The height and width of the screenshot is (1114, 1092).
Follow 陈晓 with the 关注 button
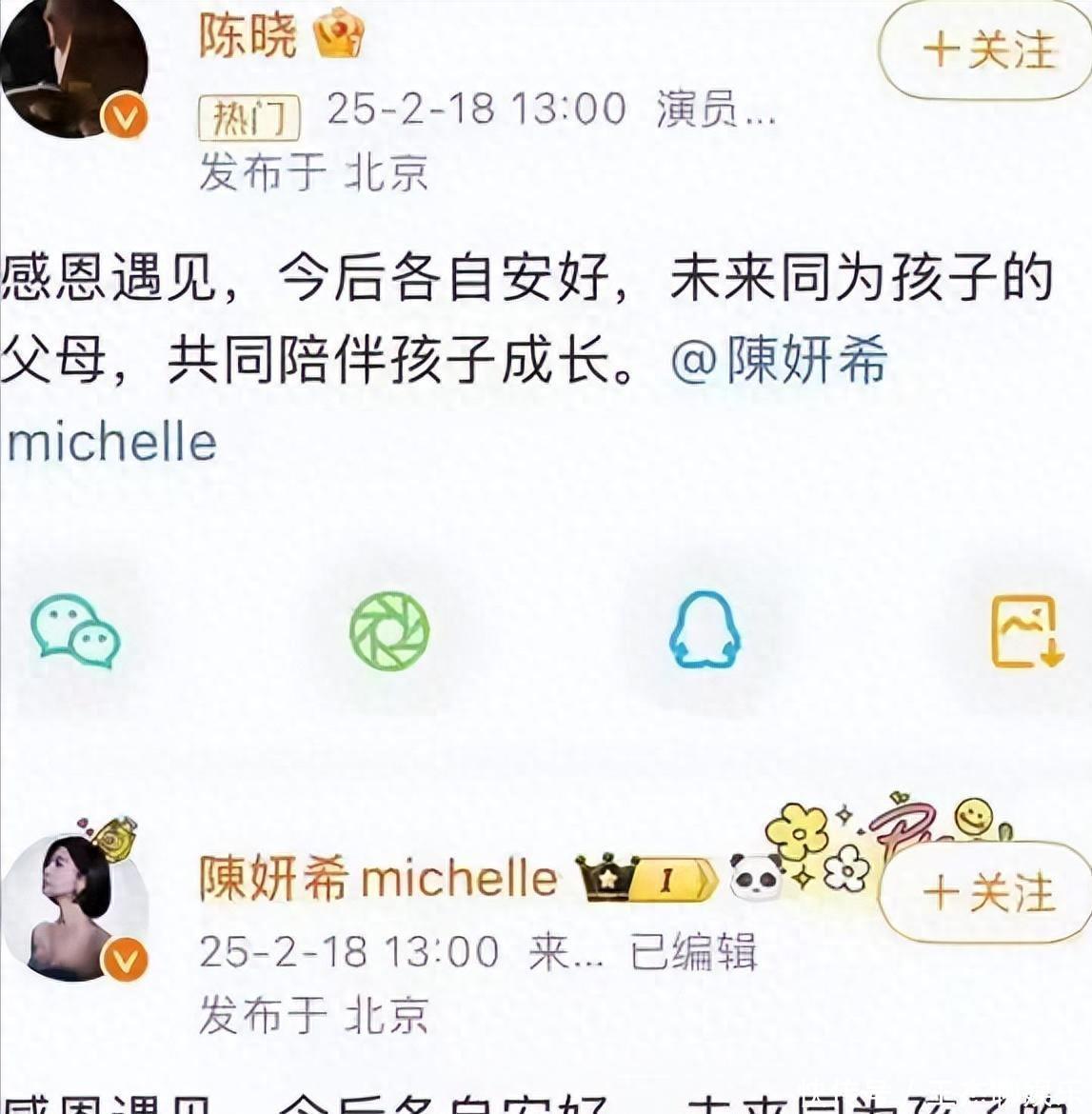[987, 50]
